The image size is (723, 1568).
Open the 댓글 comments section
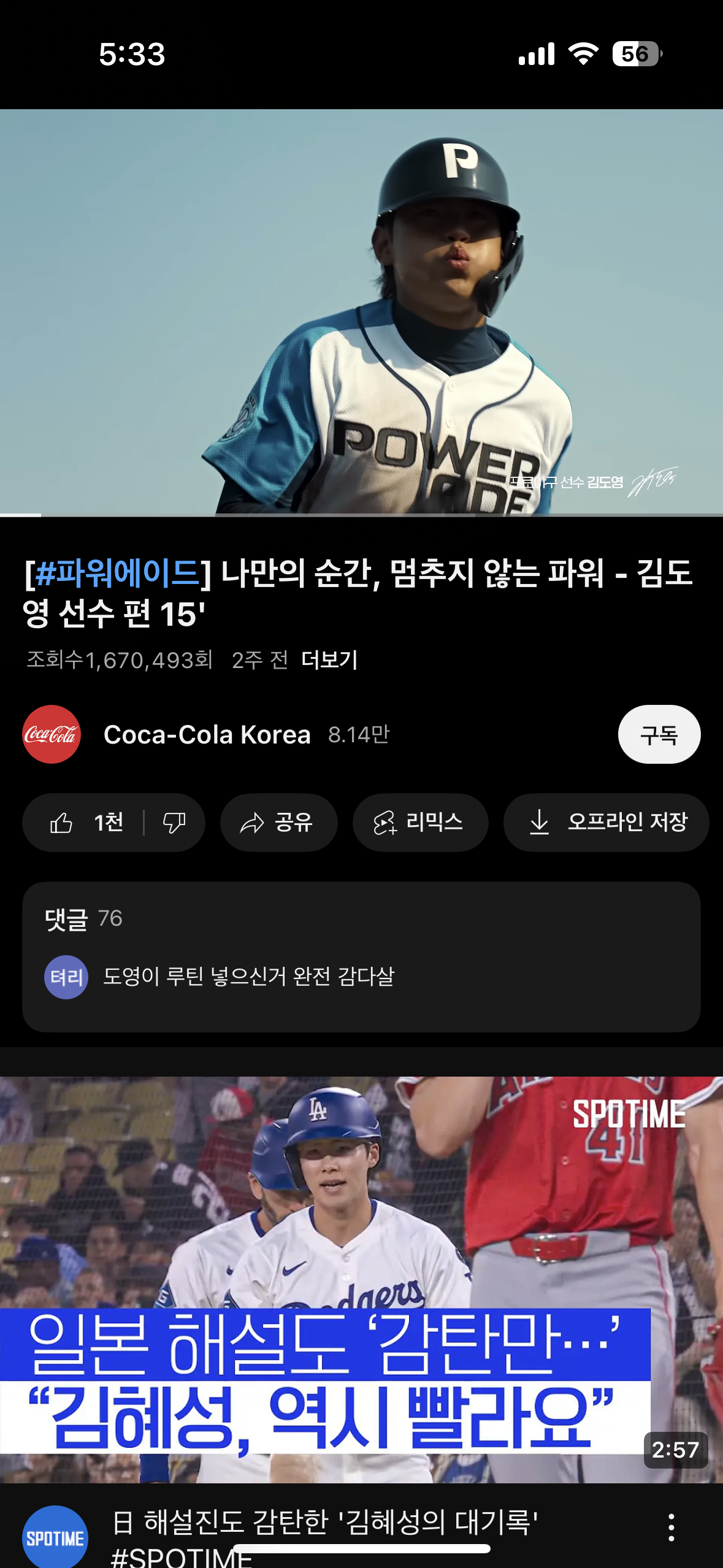(361, 956)
